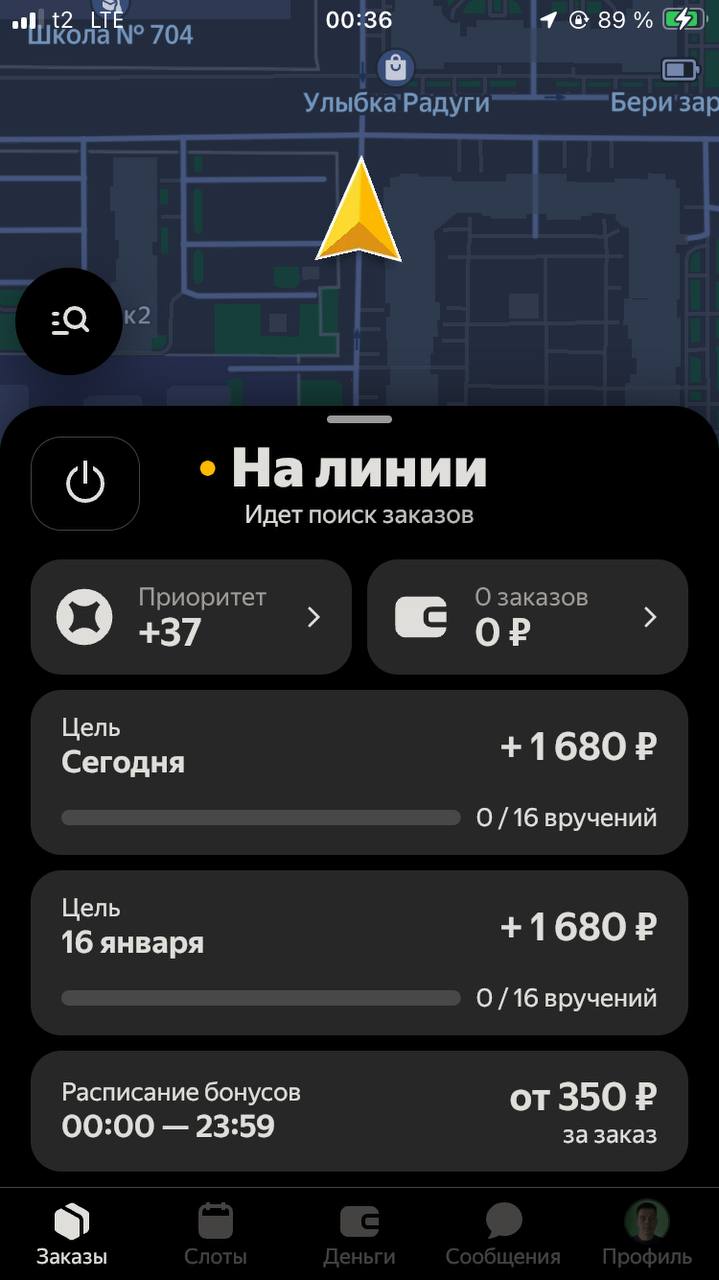
Task: Tap the bottom sheet drag handle
Action: [x=359, y=420]
